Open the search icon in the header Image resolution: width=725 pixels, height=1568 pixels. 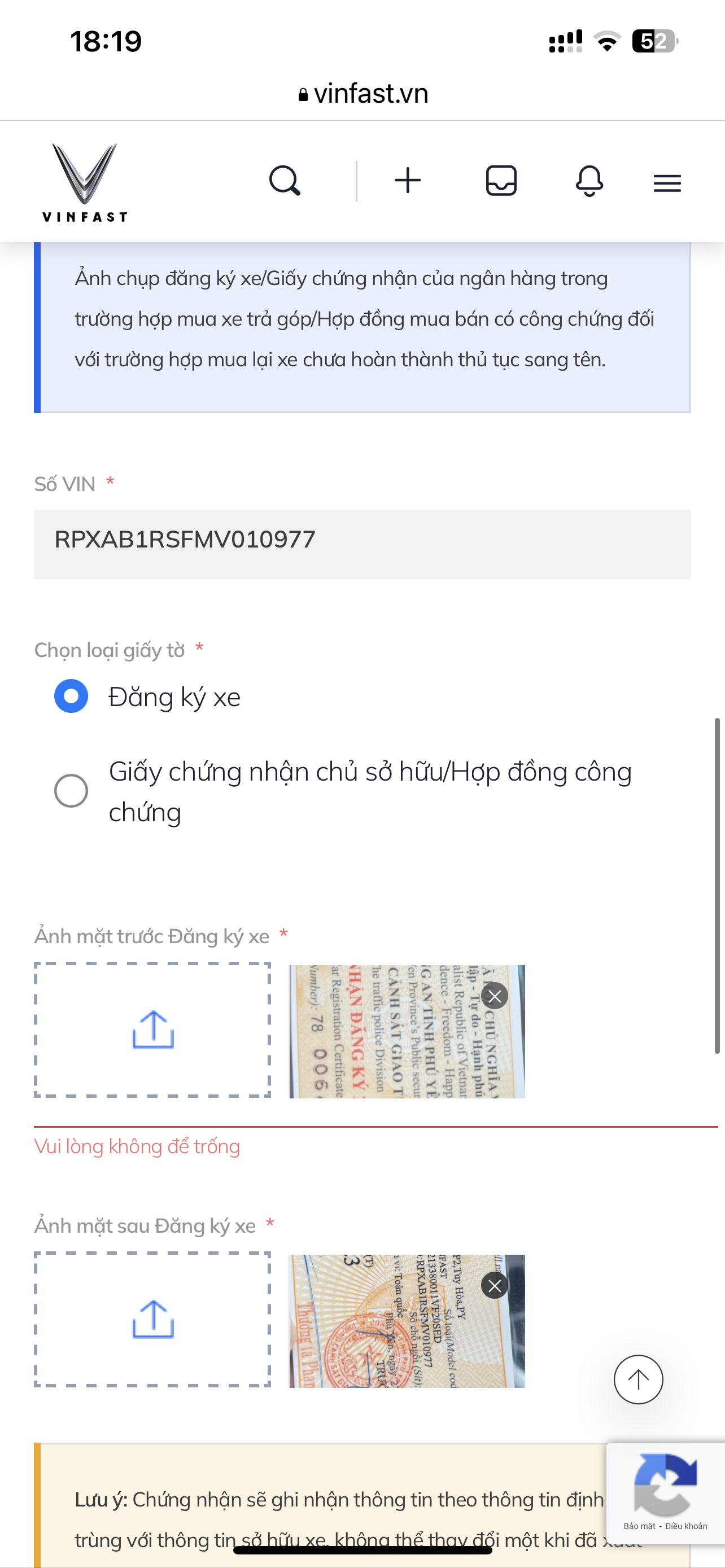[x=285, y=181]
